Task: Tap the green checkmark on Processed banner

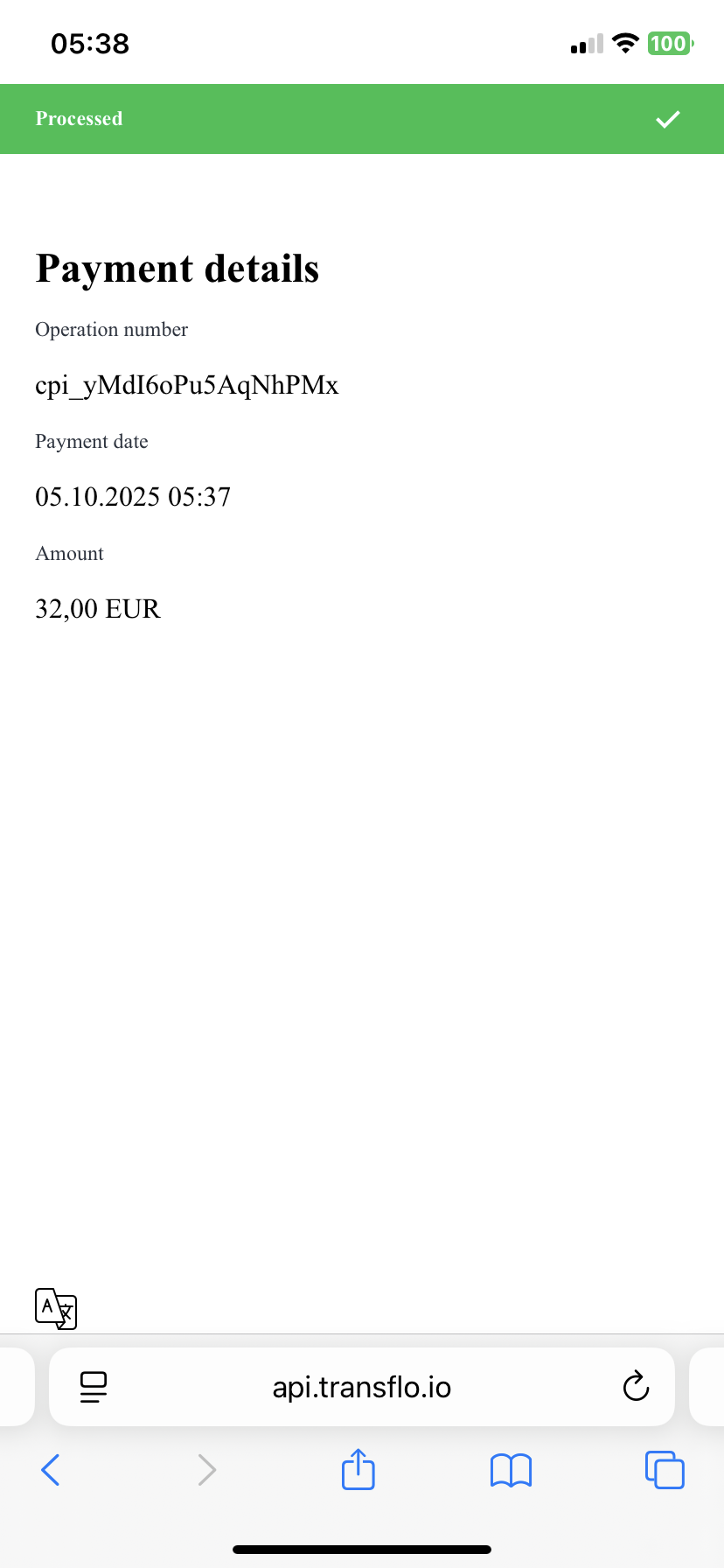Action: tap(667, 118)
